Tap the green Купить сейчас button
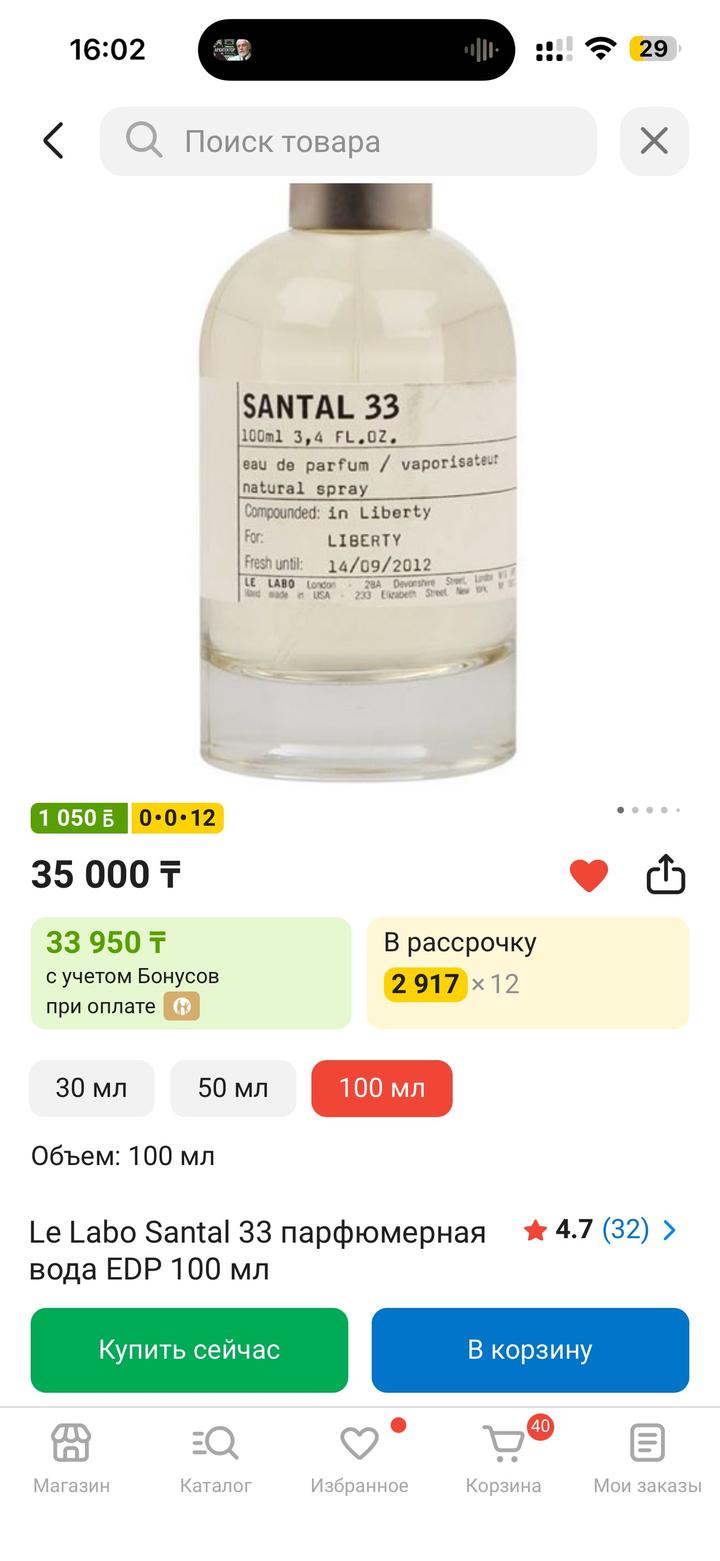The image size is (720, 1561). tap(189, 1350)
